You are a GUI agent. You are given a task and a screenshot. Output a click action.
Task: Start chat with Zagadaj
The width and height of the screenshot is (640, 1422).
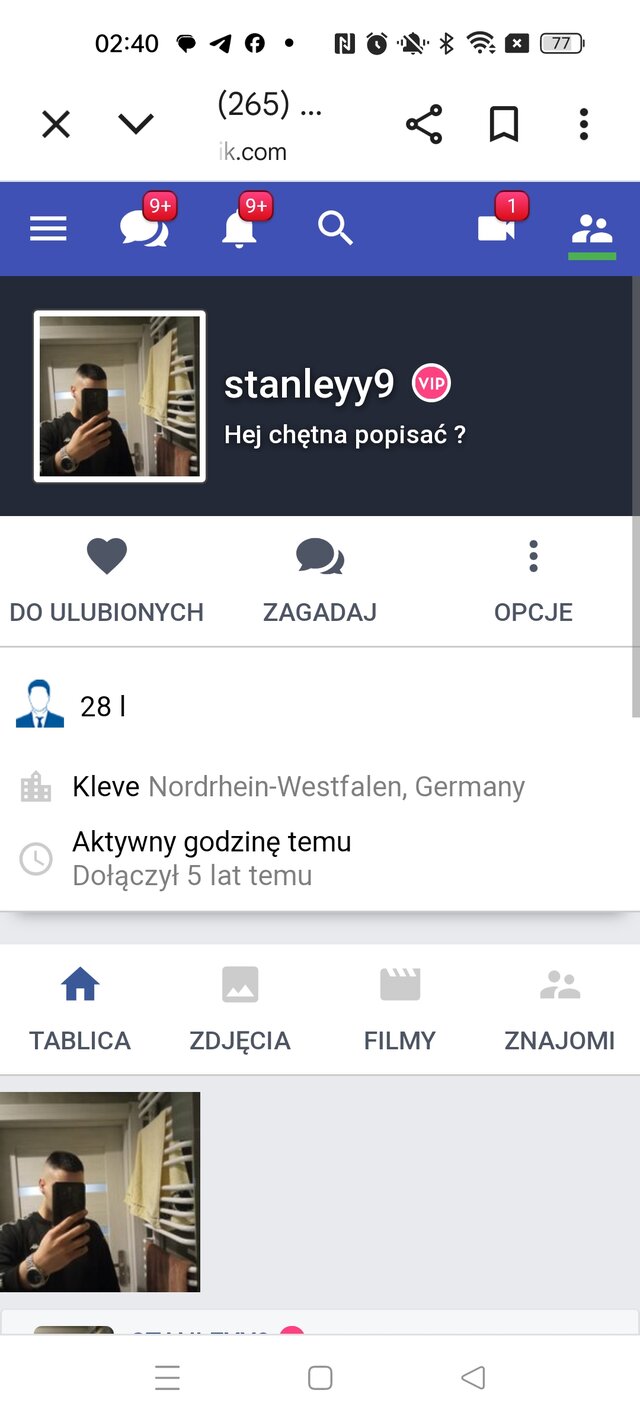pyautogui.click(x=320, y=581)
